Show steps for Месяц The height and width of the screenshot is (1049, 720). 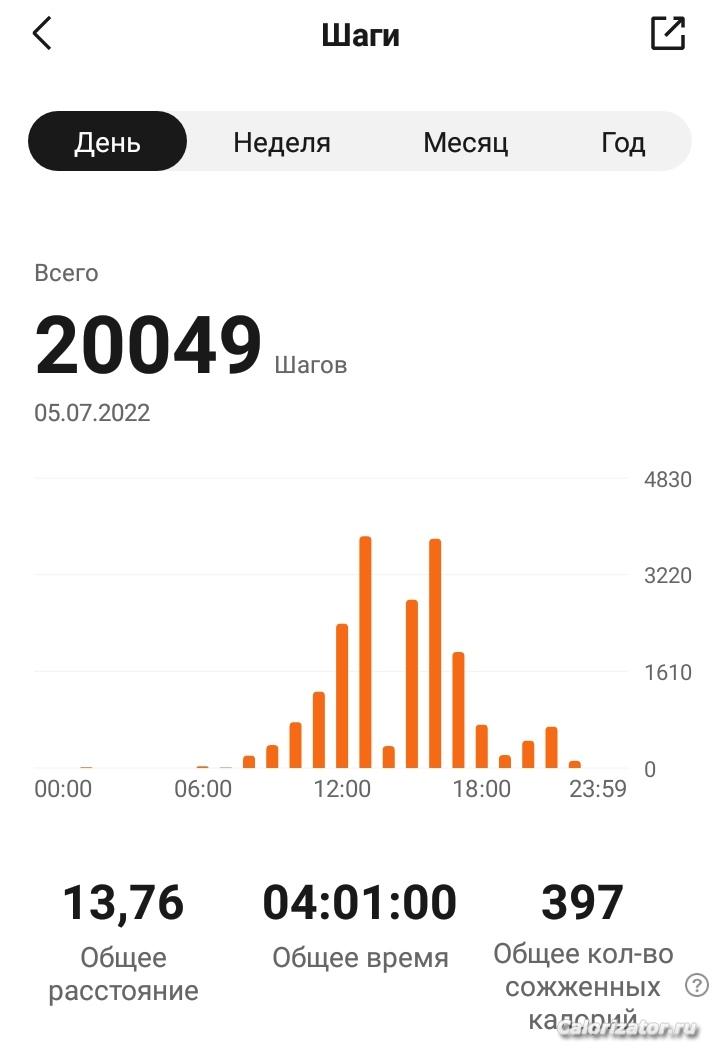[x=465, y=142]
